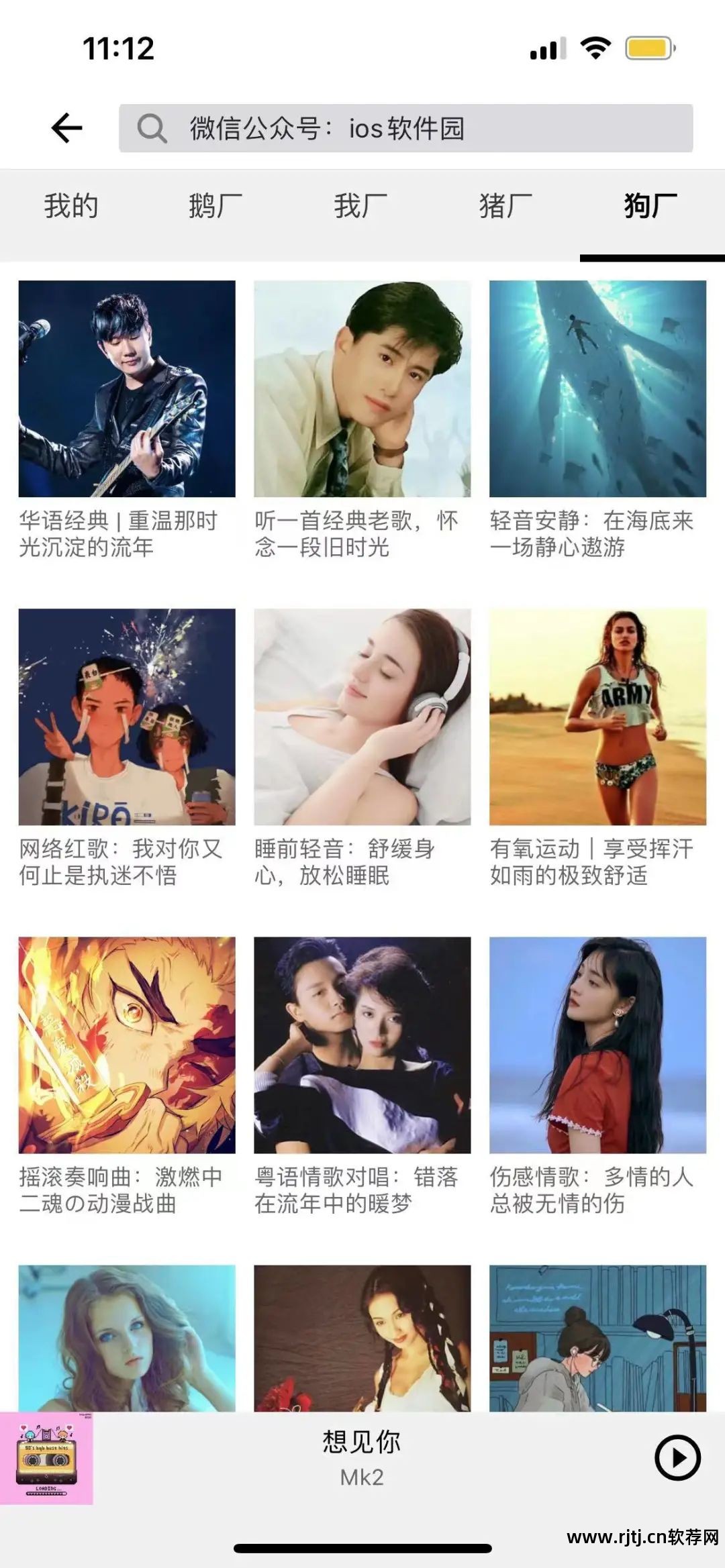Select the 我厂 tab
This screenshot has width=725, height=1568.
click(358, 207)
